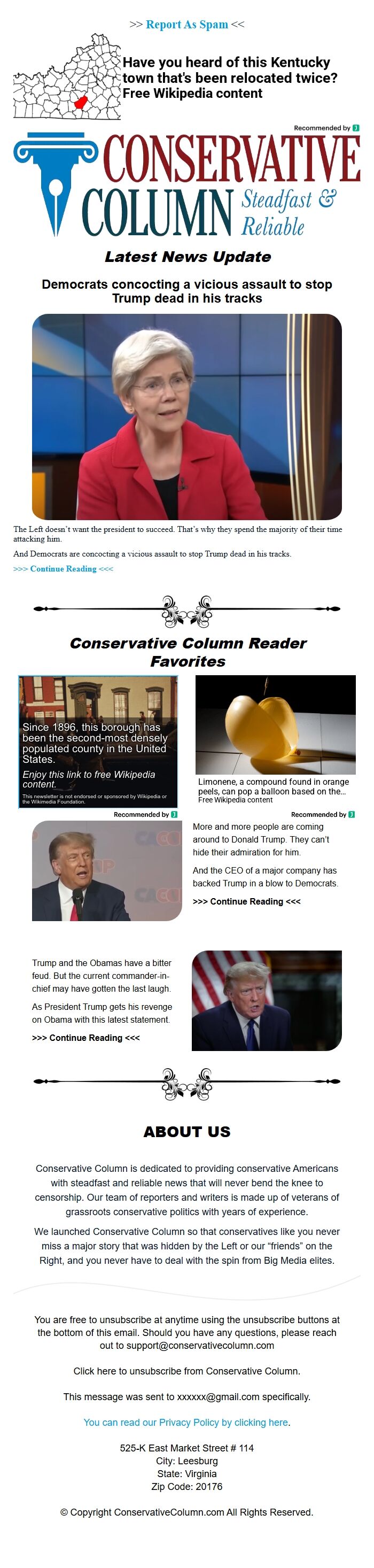Open the Democrats concocting vicious assault headline
Image resolution: width=374 pixels, height=1568 pixels.
[x=186, y=291]
